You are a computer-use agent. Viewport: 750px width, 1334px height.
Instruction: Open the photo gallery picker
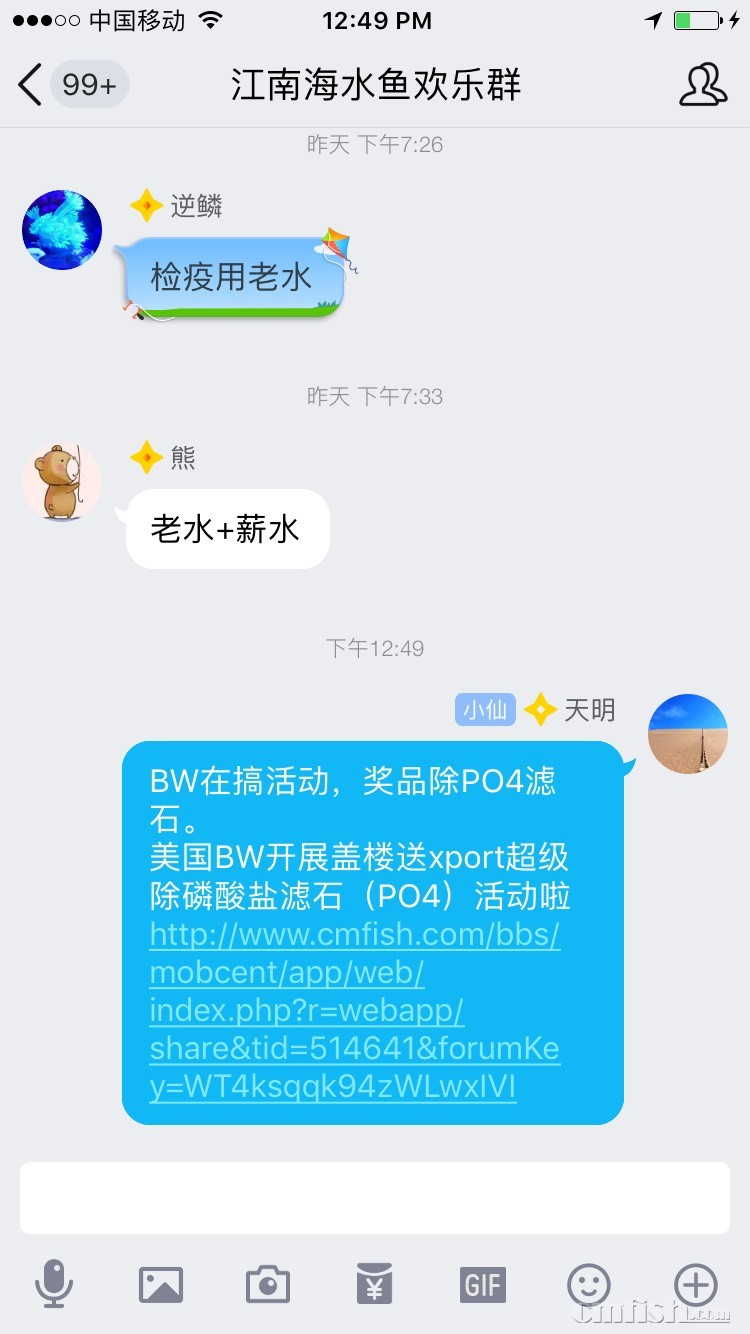pyautogui.click(x=161, y=1283)
